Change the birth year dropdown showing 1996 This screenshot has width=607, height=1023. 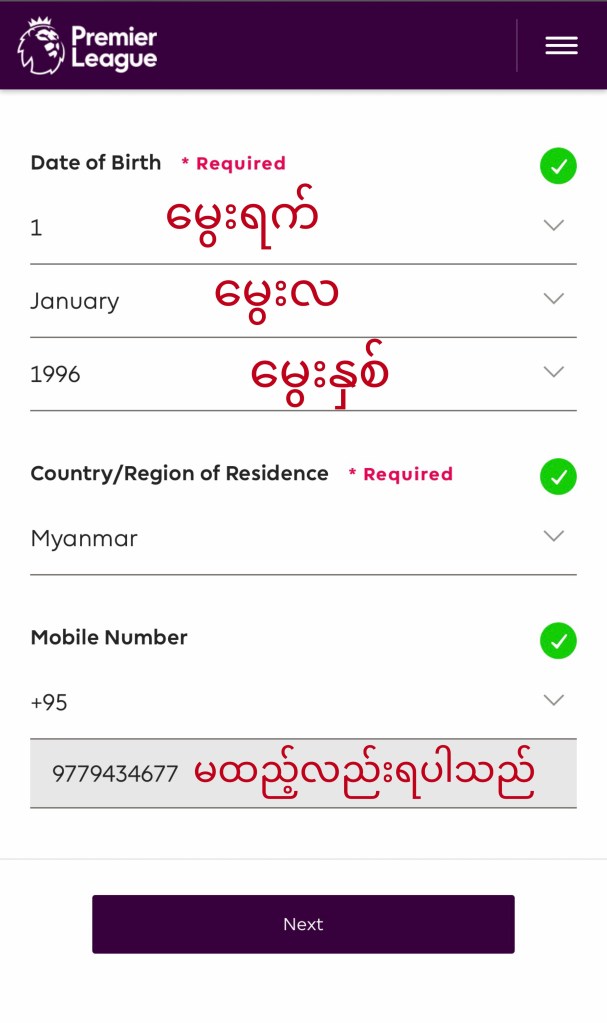[303, 374]
